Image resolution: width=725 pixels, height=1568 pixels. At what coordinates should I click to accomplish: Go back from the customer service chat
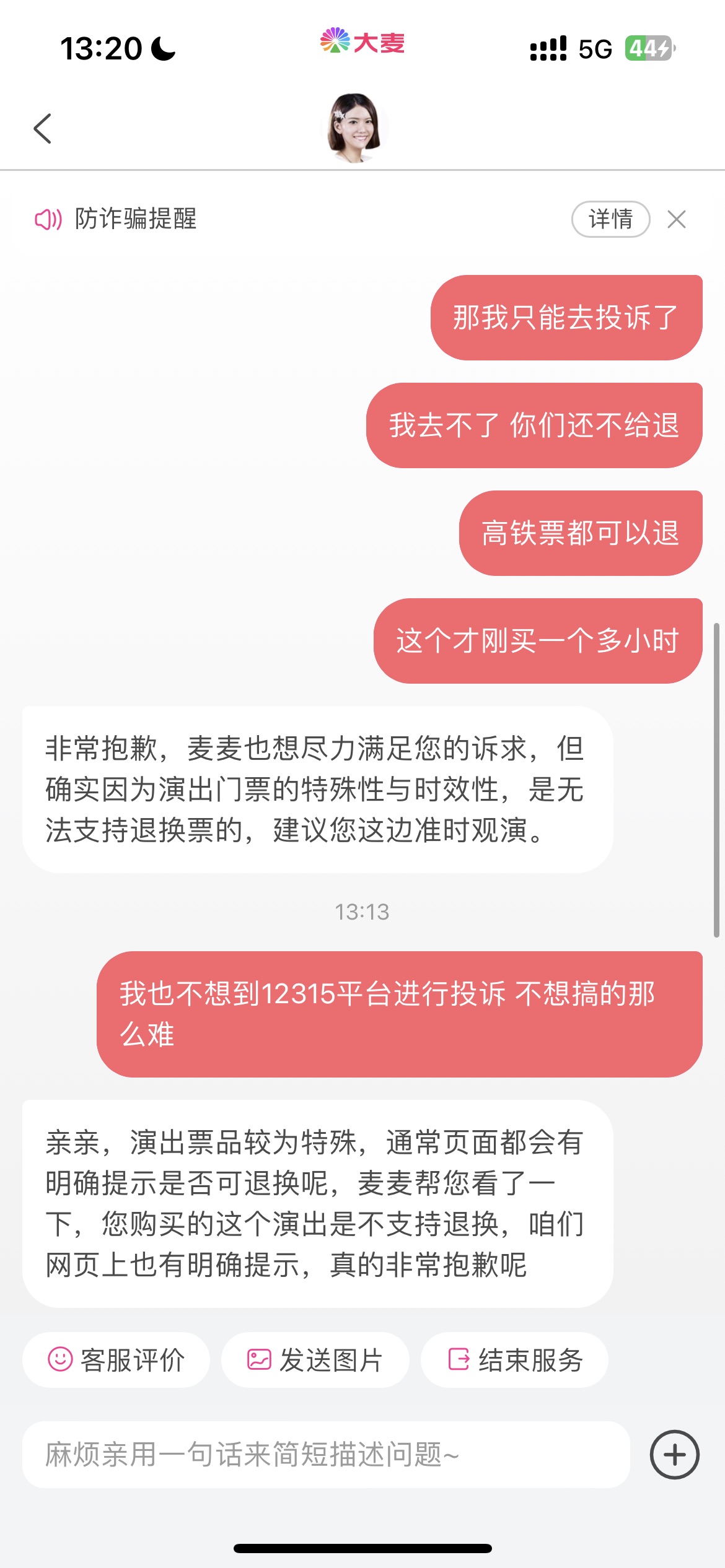(x=42, y=129)
